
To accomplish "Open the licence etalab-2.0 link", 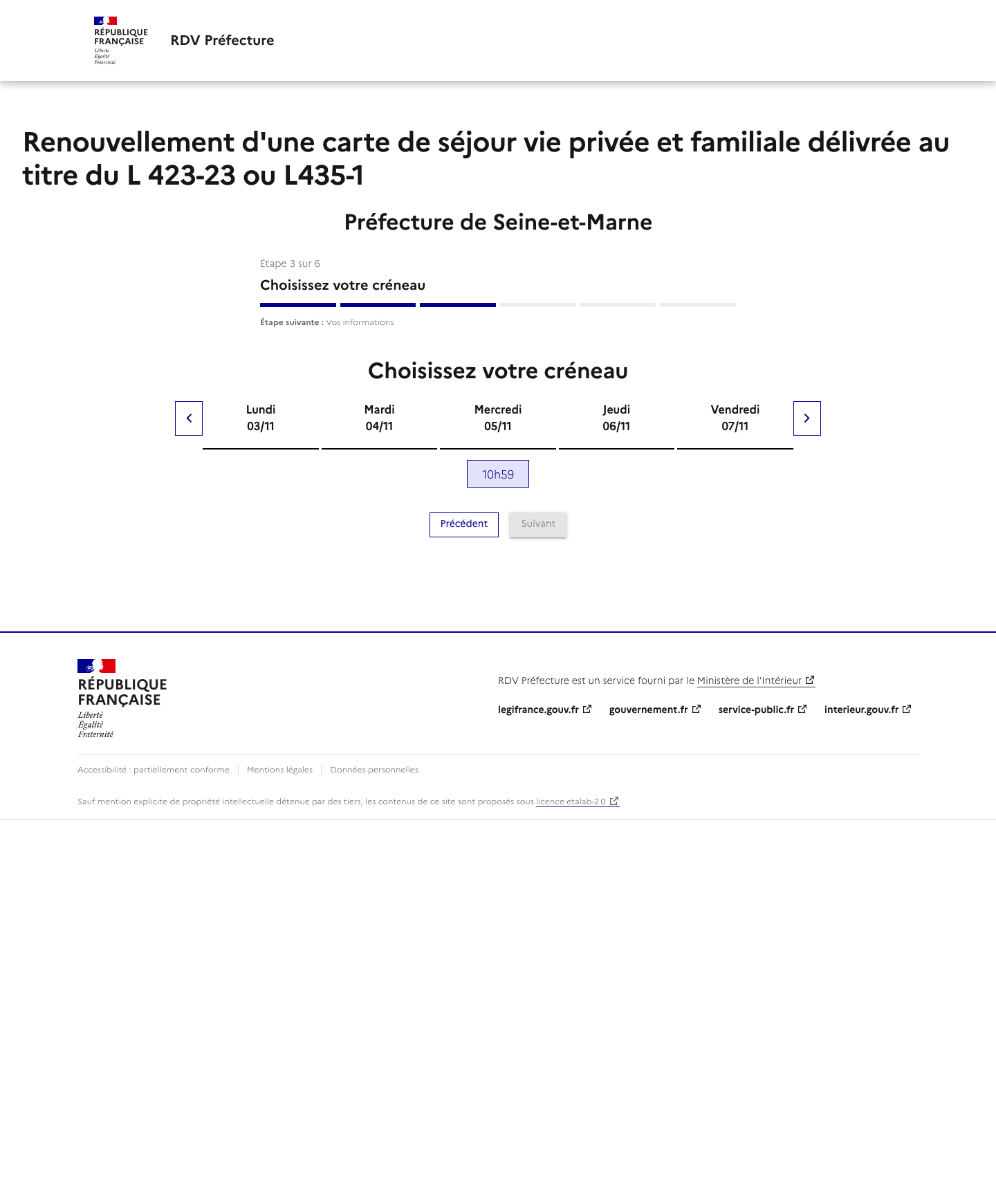I will point(577,802).
